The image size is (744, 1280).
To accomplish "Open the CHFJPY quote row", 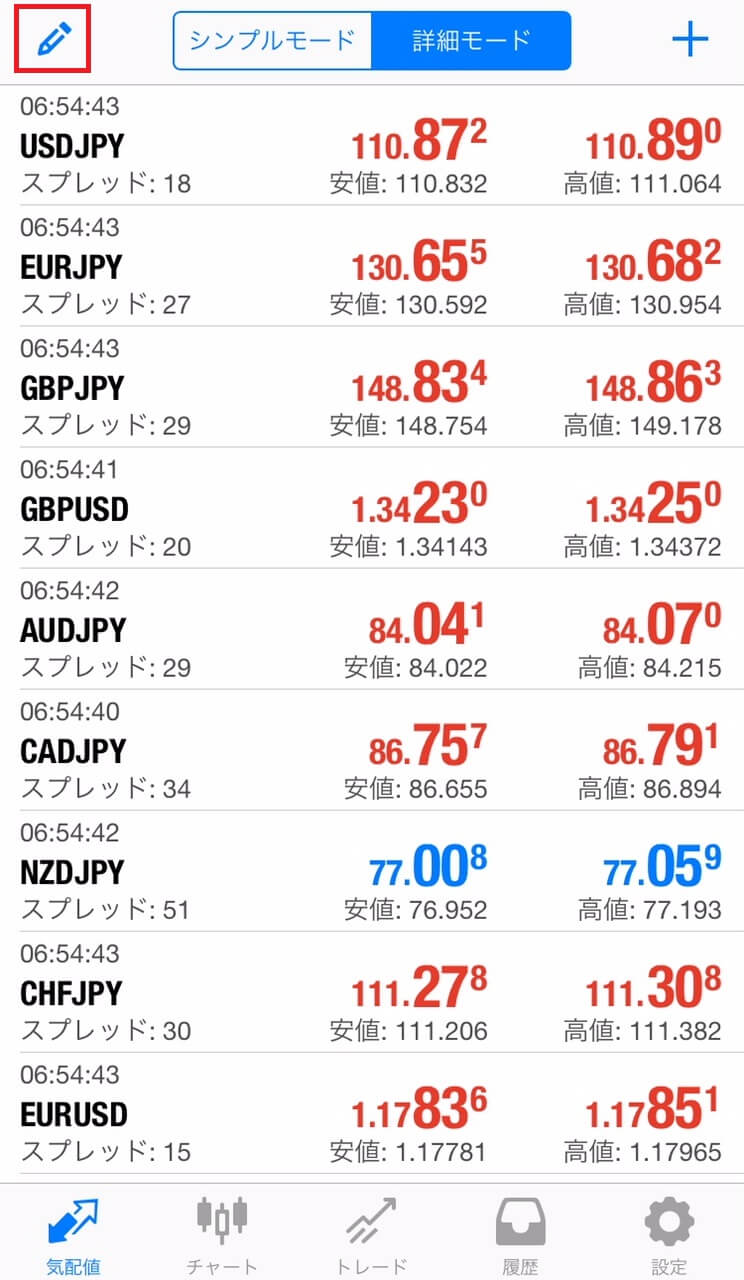I will pyautogui.click(x=372, y=992).
